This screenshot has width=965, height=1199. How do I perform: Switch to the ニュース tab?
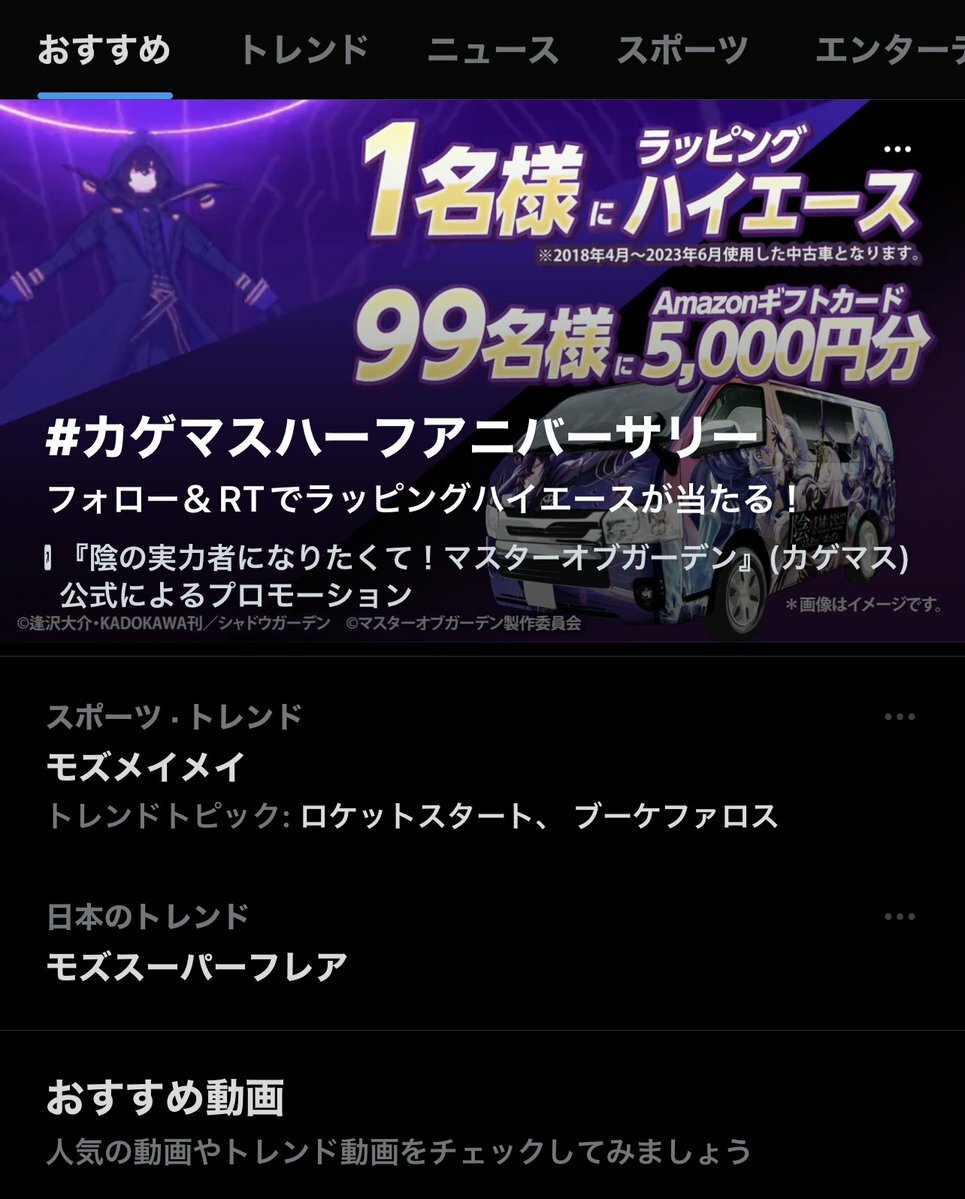pos(492,50)
